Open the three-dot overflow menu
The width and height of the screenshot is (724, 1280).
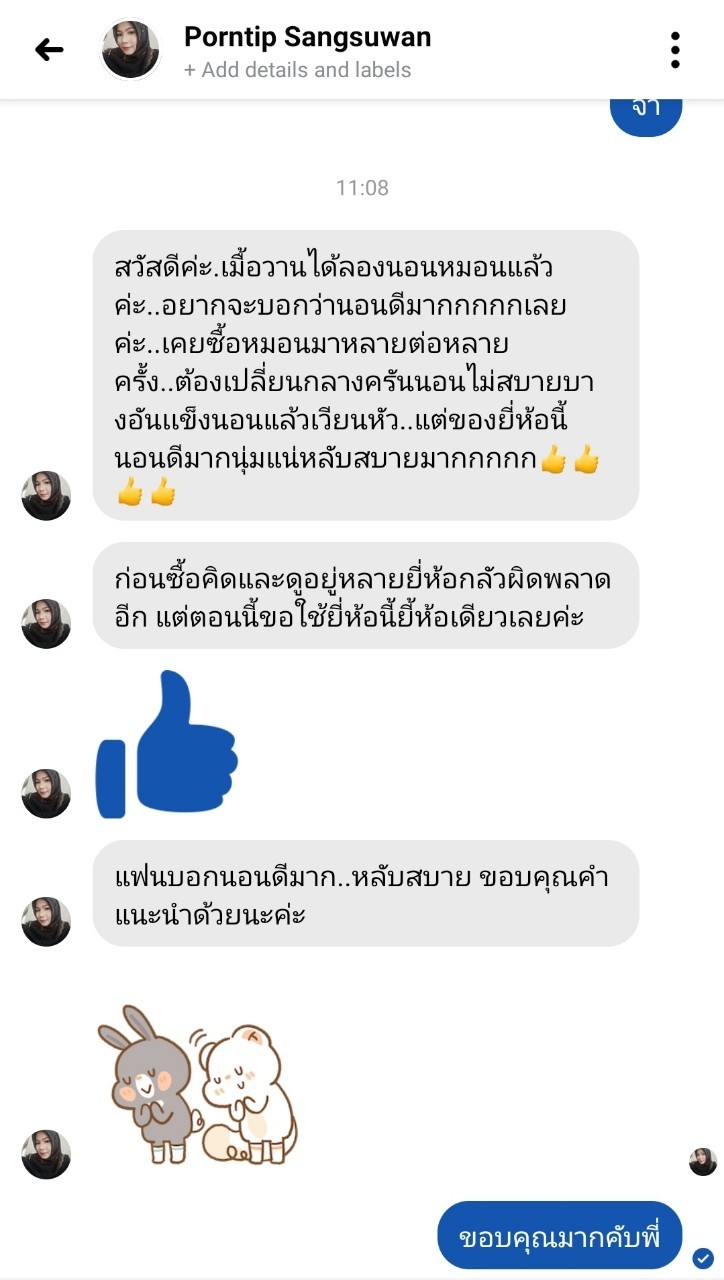point(676,50)
